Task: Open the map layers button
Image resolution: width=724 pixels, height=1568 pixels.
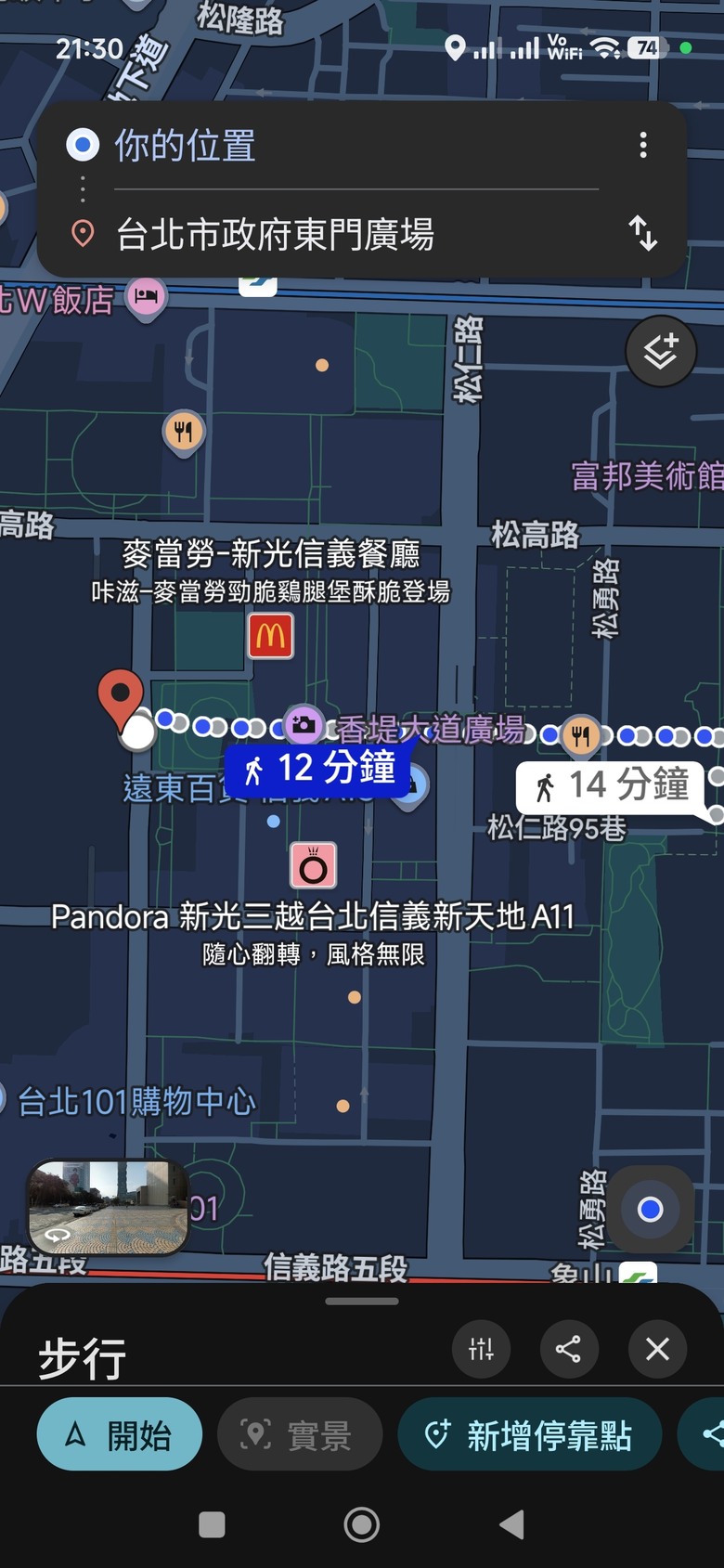Action: 661,352
